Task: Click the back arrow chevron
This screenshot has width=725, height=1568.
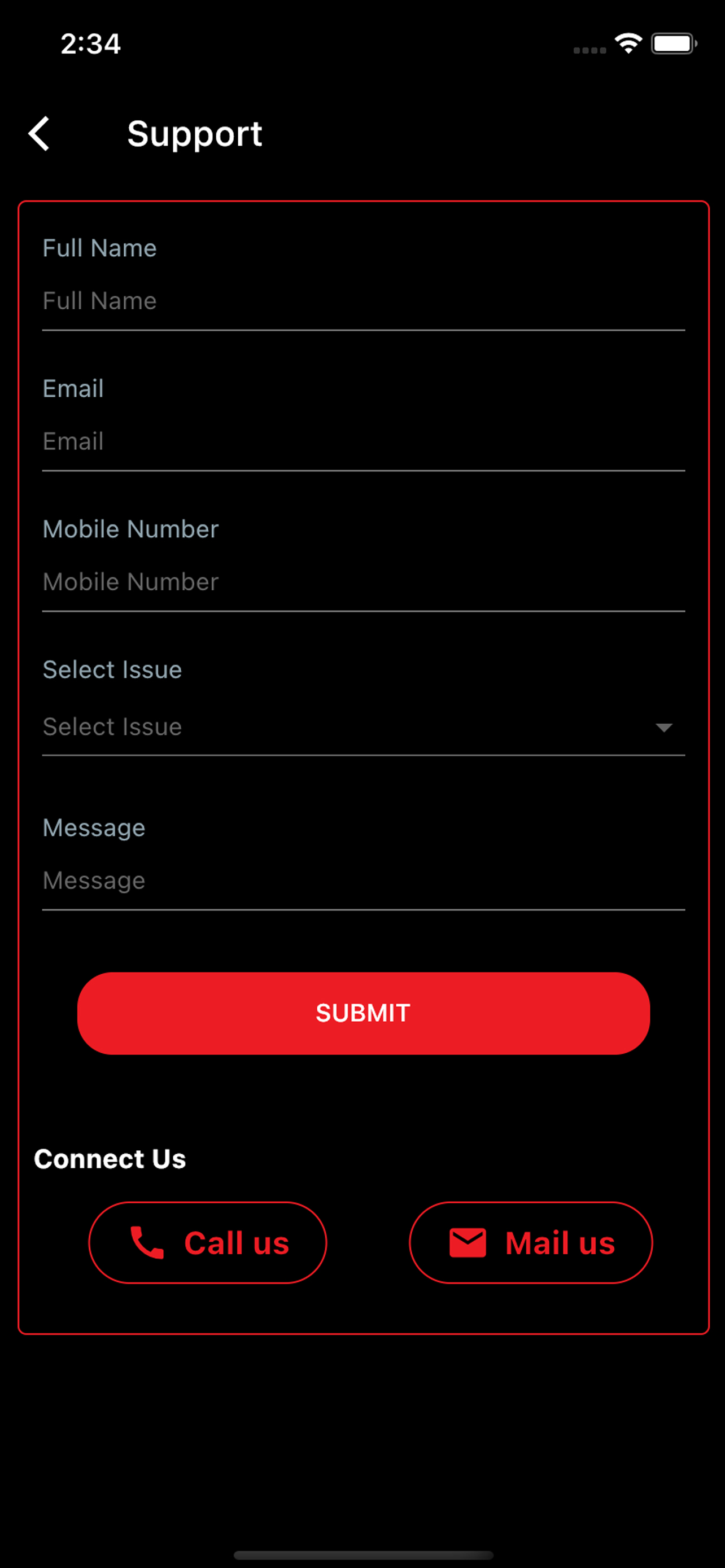Action: pos(39,134)
